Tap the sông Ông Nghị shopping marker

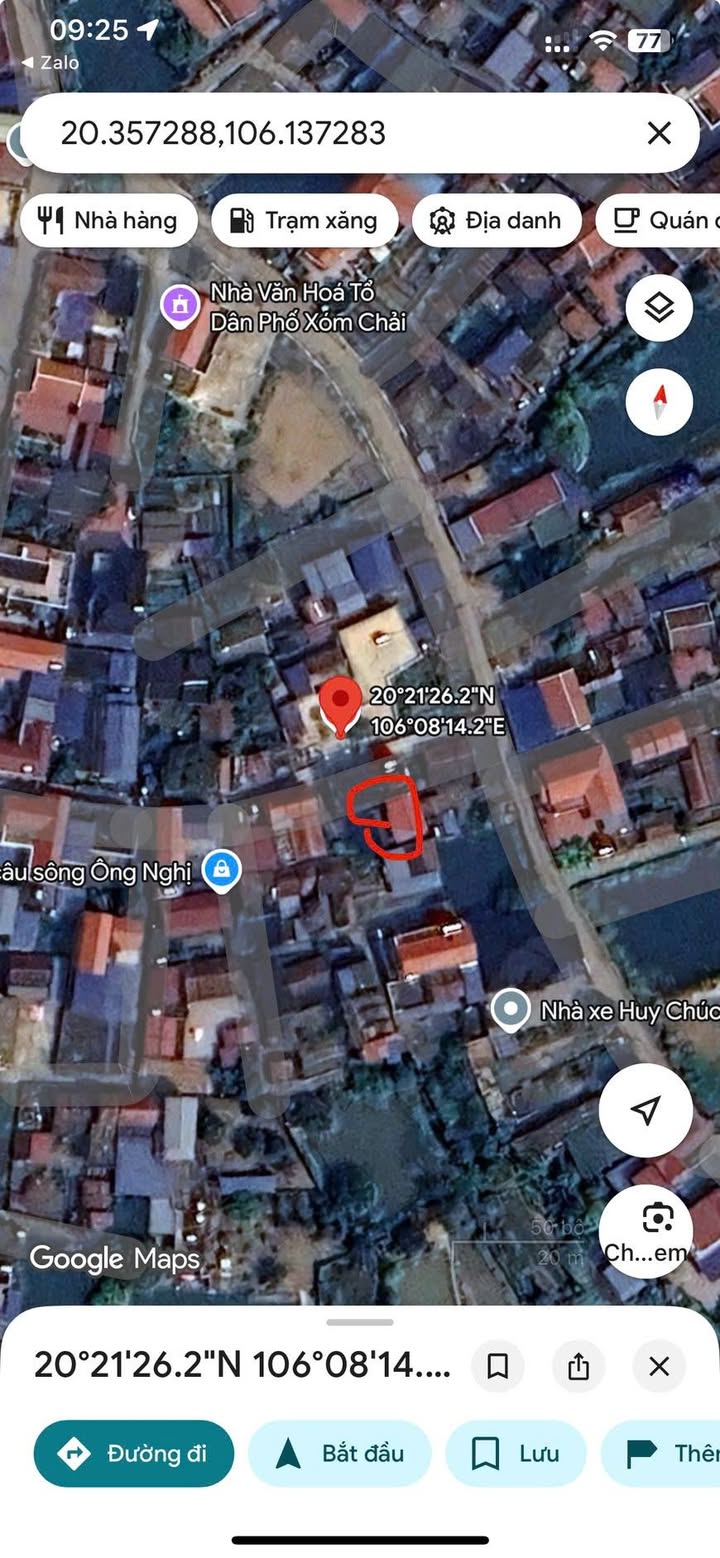221,871
